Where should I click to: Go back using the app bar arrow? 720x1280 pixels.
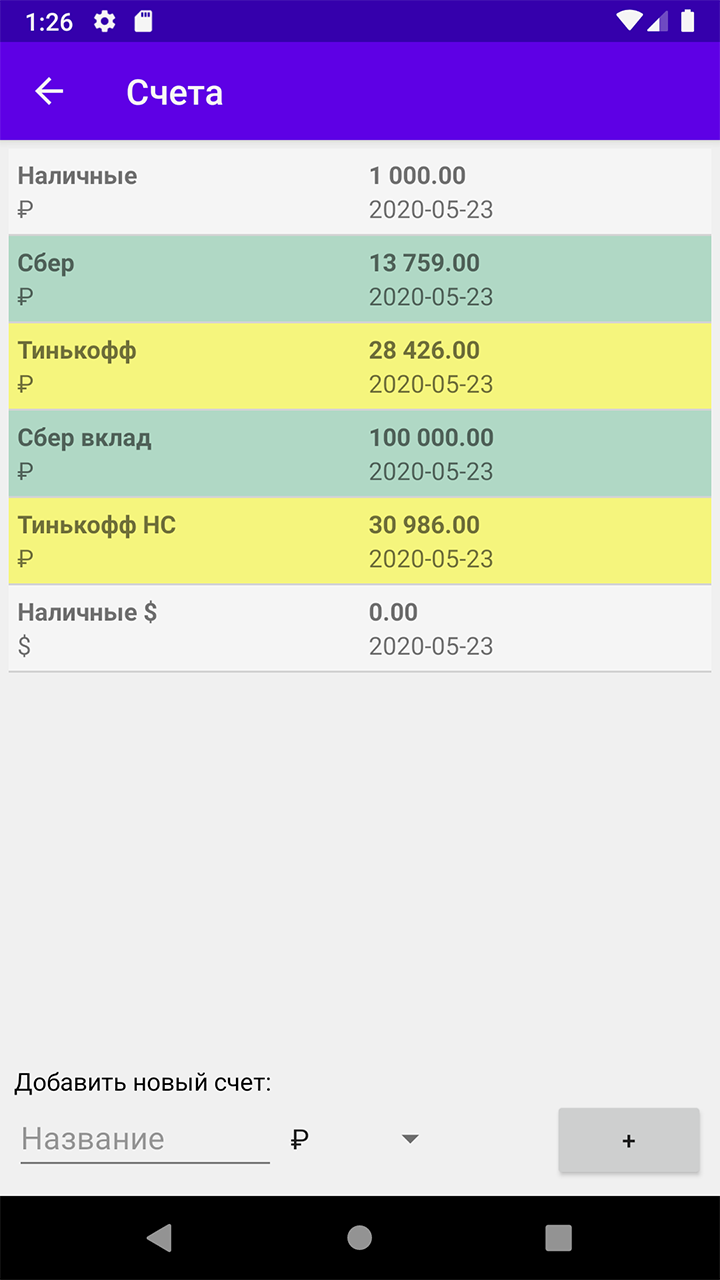(49, 92)
